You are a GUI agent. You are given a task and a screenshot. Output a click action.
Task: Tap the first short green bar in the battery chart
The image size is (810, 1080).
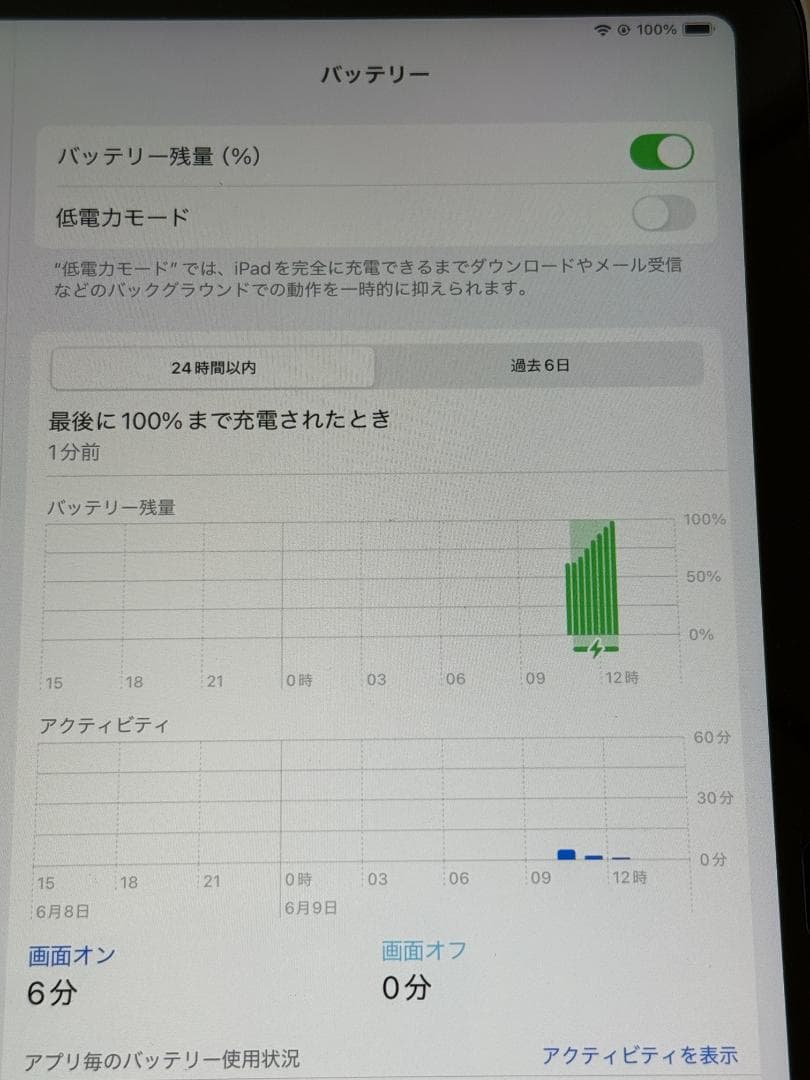(568, 598)
